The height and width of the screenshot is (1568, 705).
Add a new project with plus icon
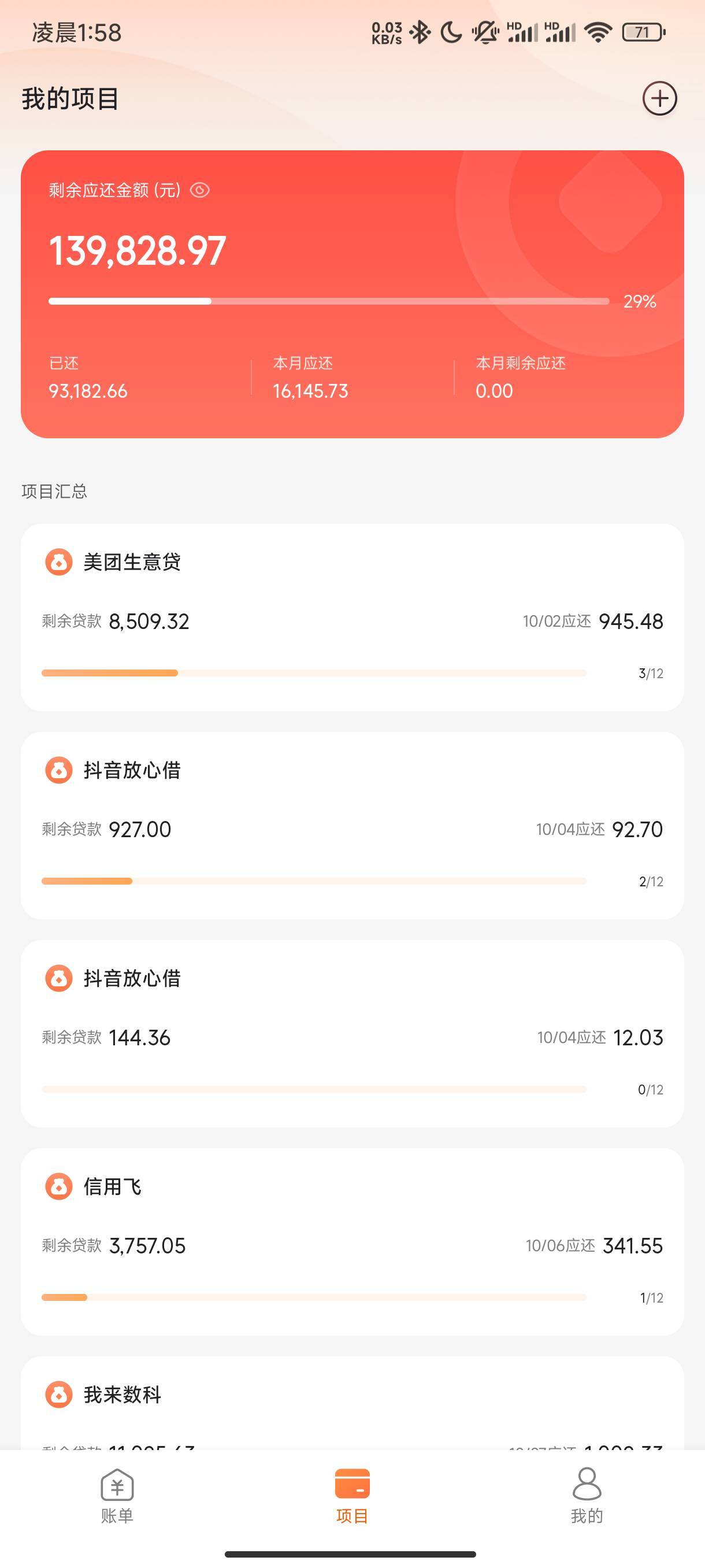659,99
